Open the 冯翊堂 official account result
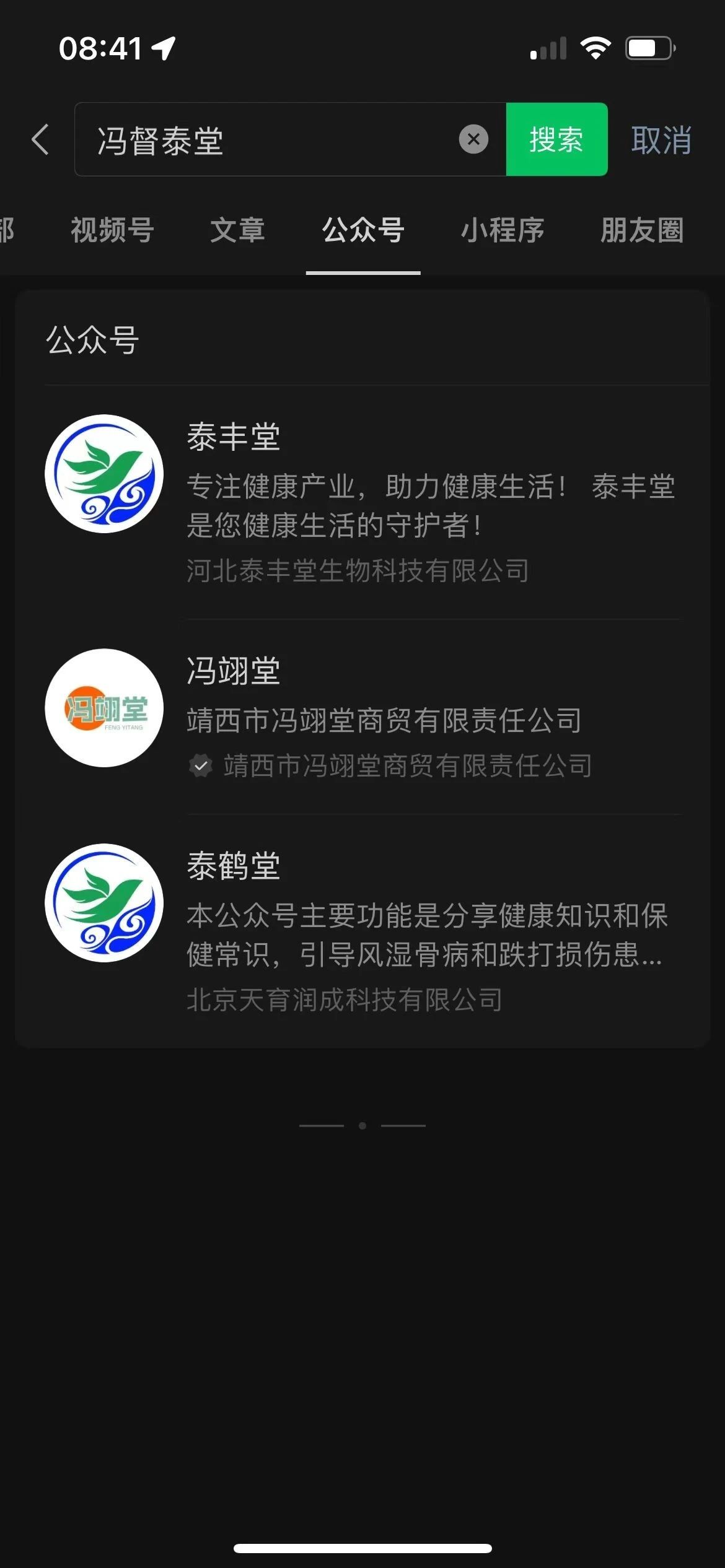725x1568 pixels. 362,716
